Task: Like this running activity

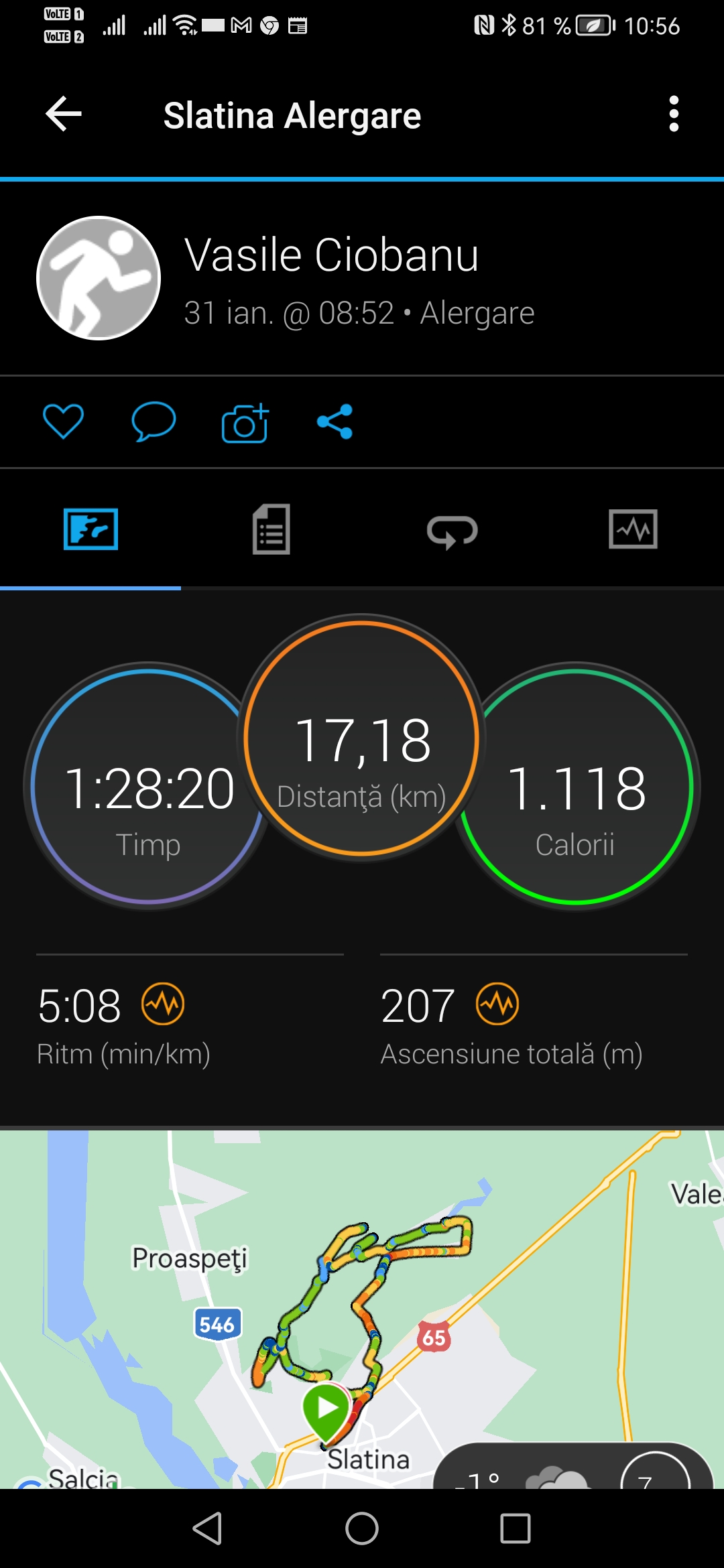Action: pos(63,421)
